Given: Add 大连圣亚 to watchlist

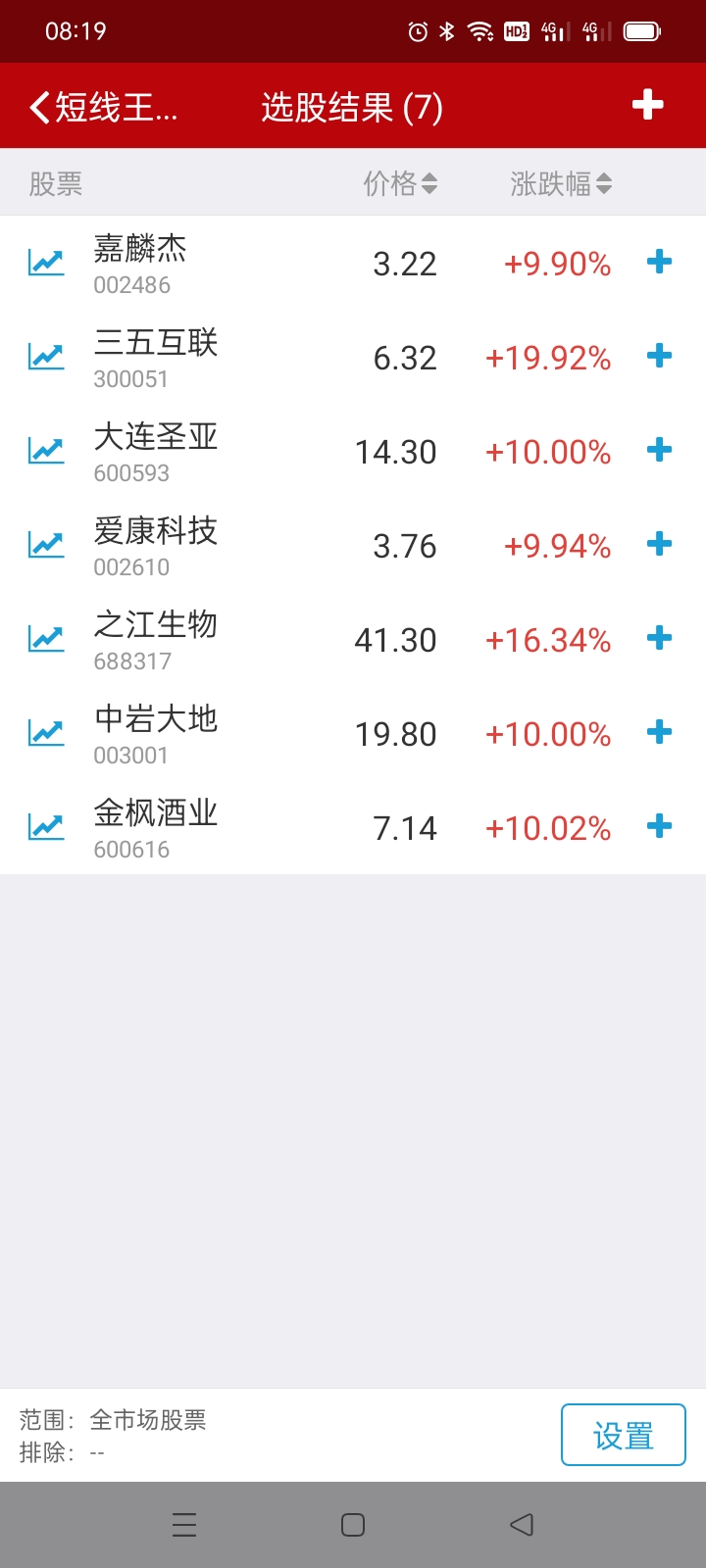Looking at the screenshot, I should click(660, 450).
